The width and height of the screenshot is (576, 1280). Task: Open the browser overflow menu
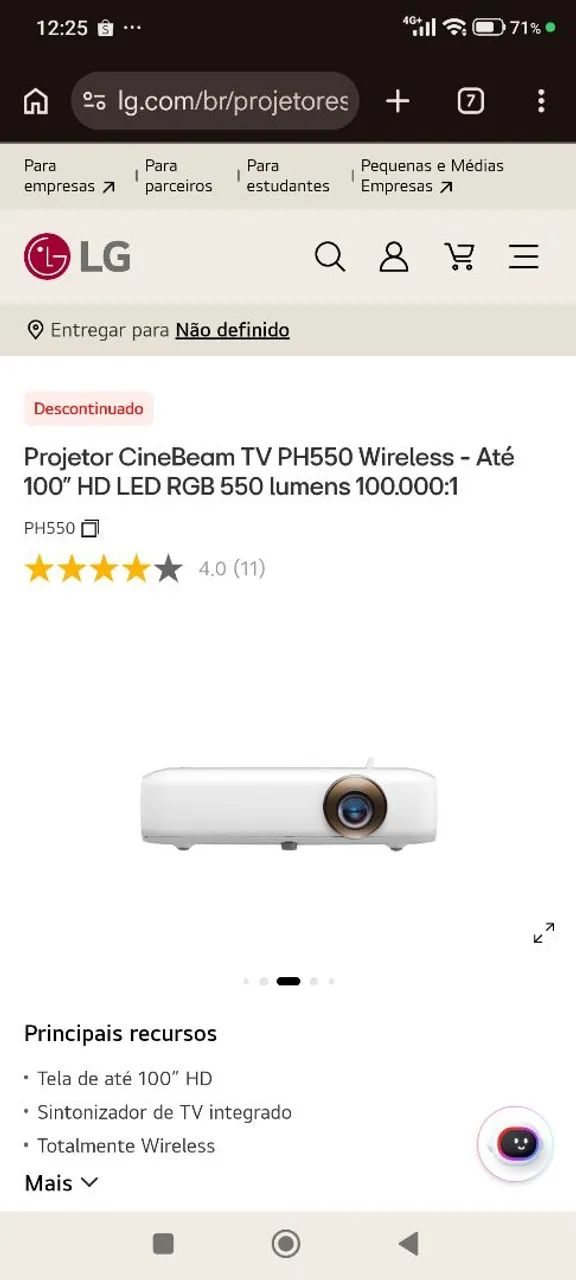coord(541,101)
